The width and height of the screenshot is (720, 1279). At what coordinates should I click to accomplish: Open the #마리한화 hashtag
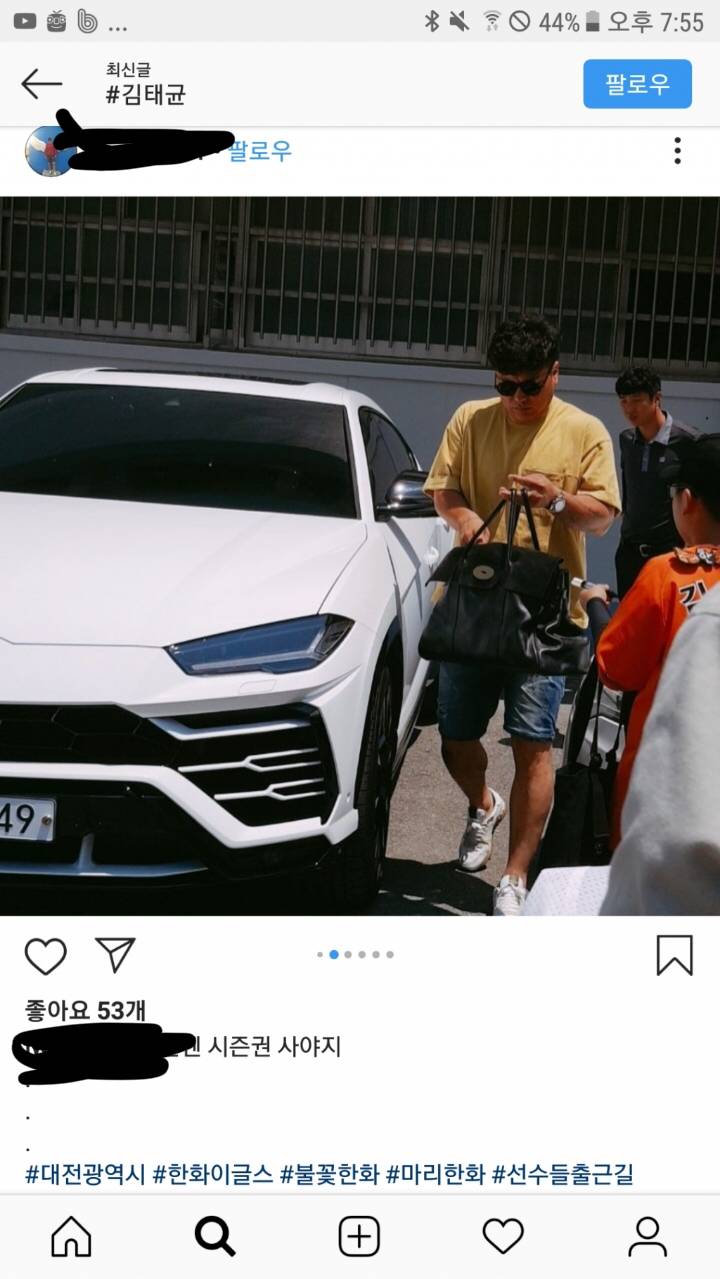click(x=435, y=1174)
